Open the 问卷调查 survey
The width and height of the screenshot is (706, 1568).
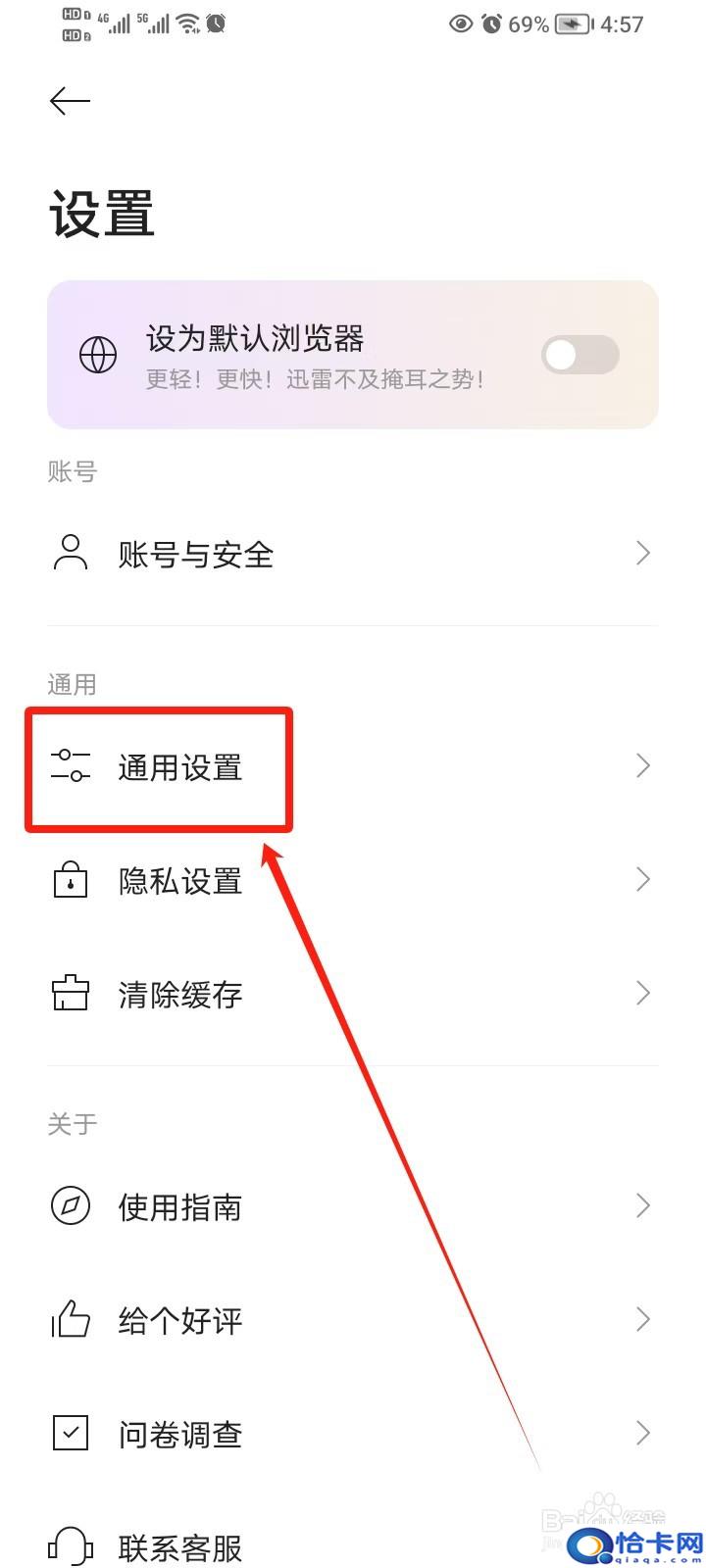353,1435
